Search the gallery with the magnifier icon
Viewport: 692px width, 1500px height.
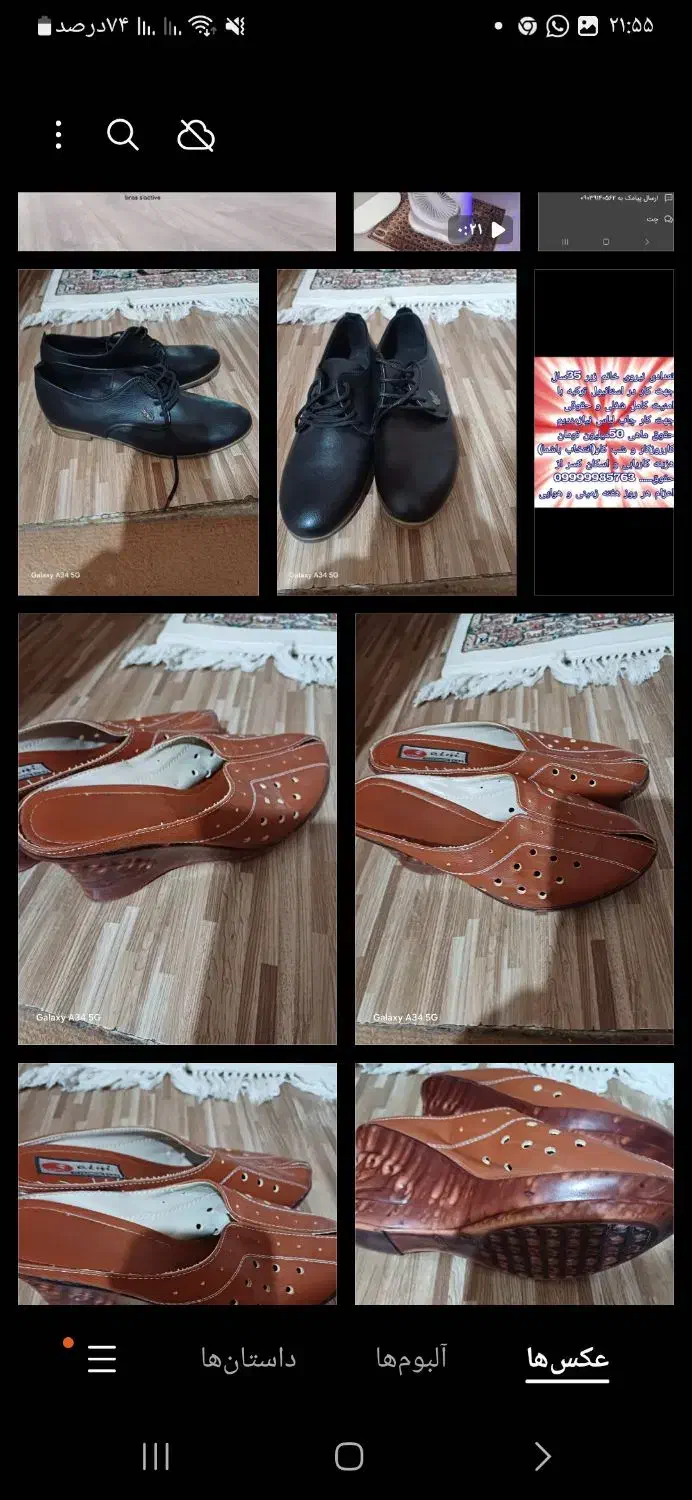point(122,135)
